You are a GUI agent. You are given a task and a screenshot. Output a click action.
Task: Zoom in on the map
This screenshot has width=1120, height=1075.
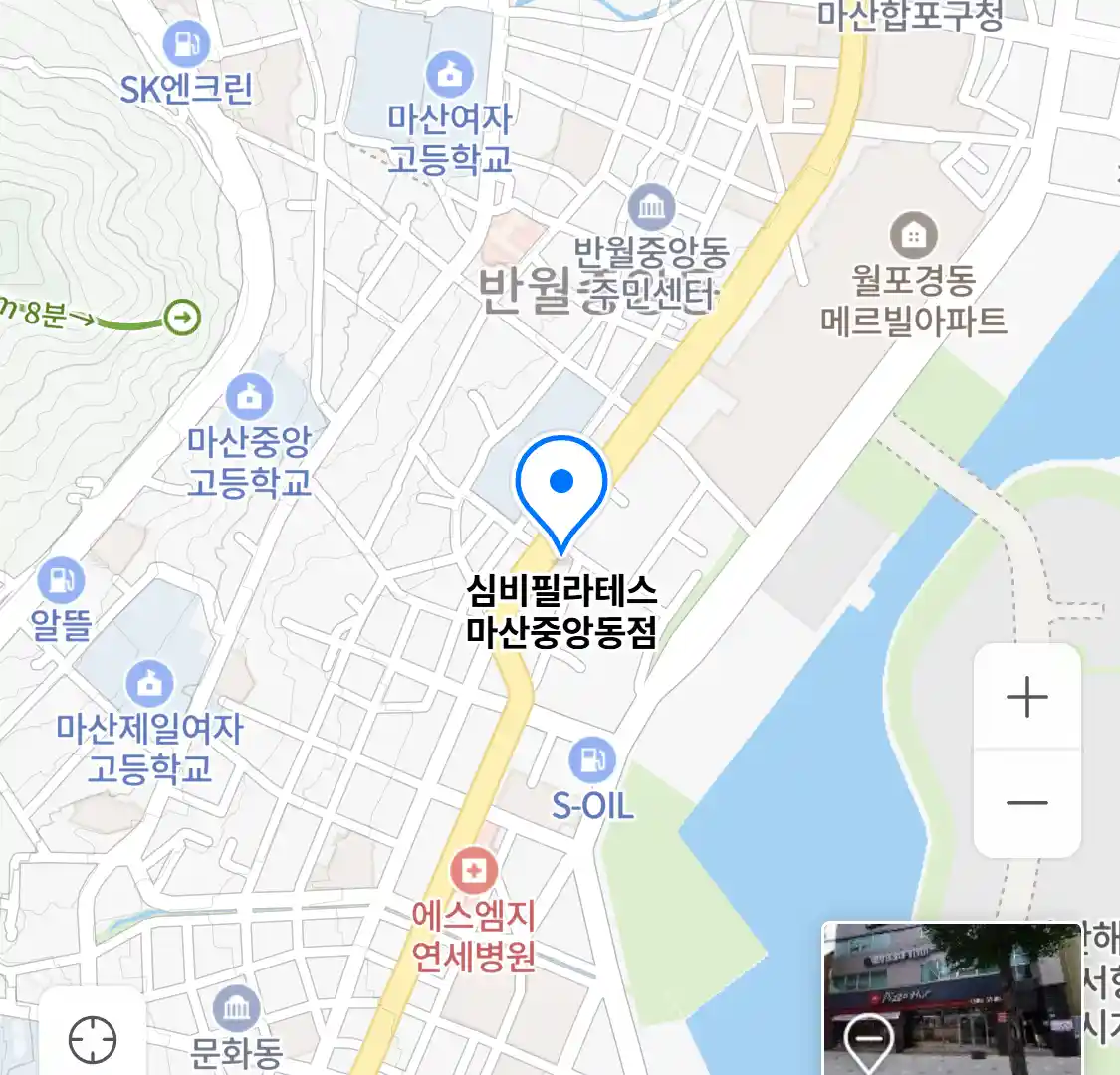point(1026,697)
